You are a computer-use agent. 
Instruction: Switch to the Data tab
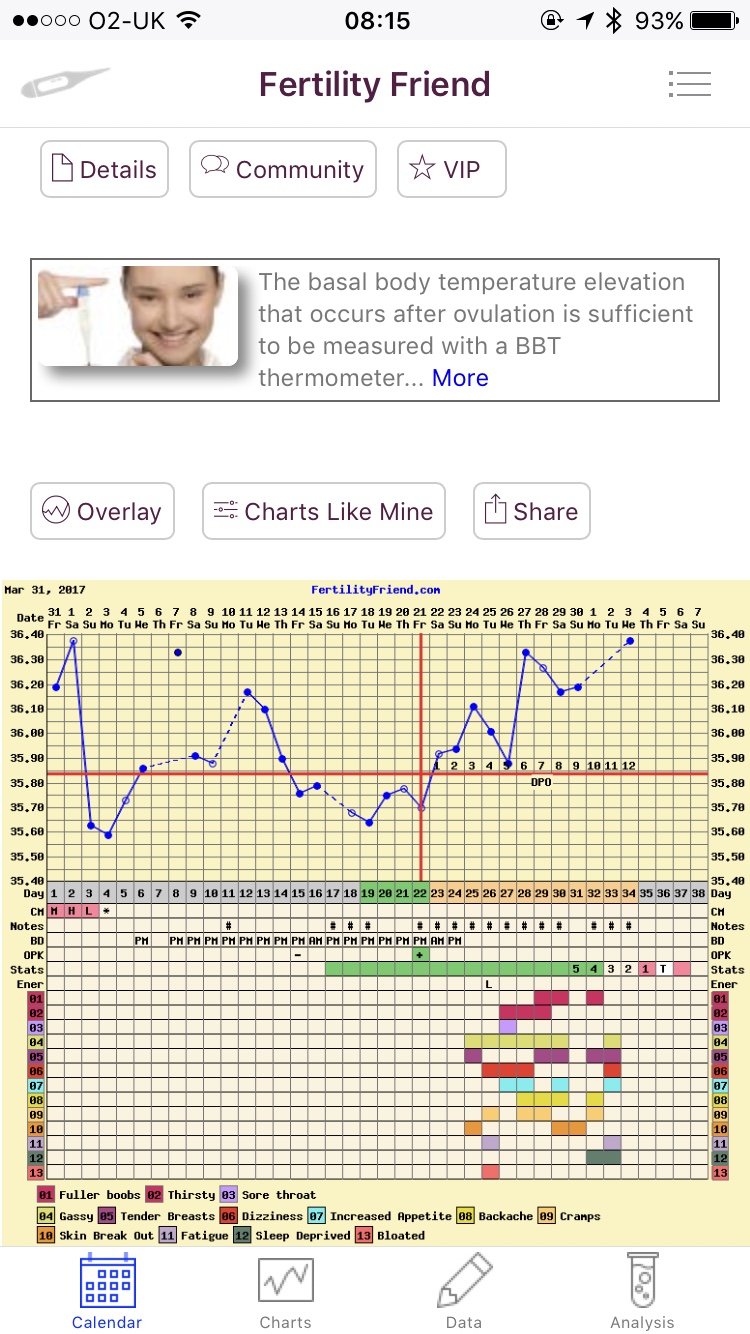tap(464, 1292)
